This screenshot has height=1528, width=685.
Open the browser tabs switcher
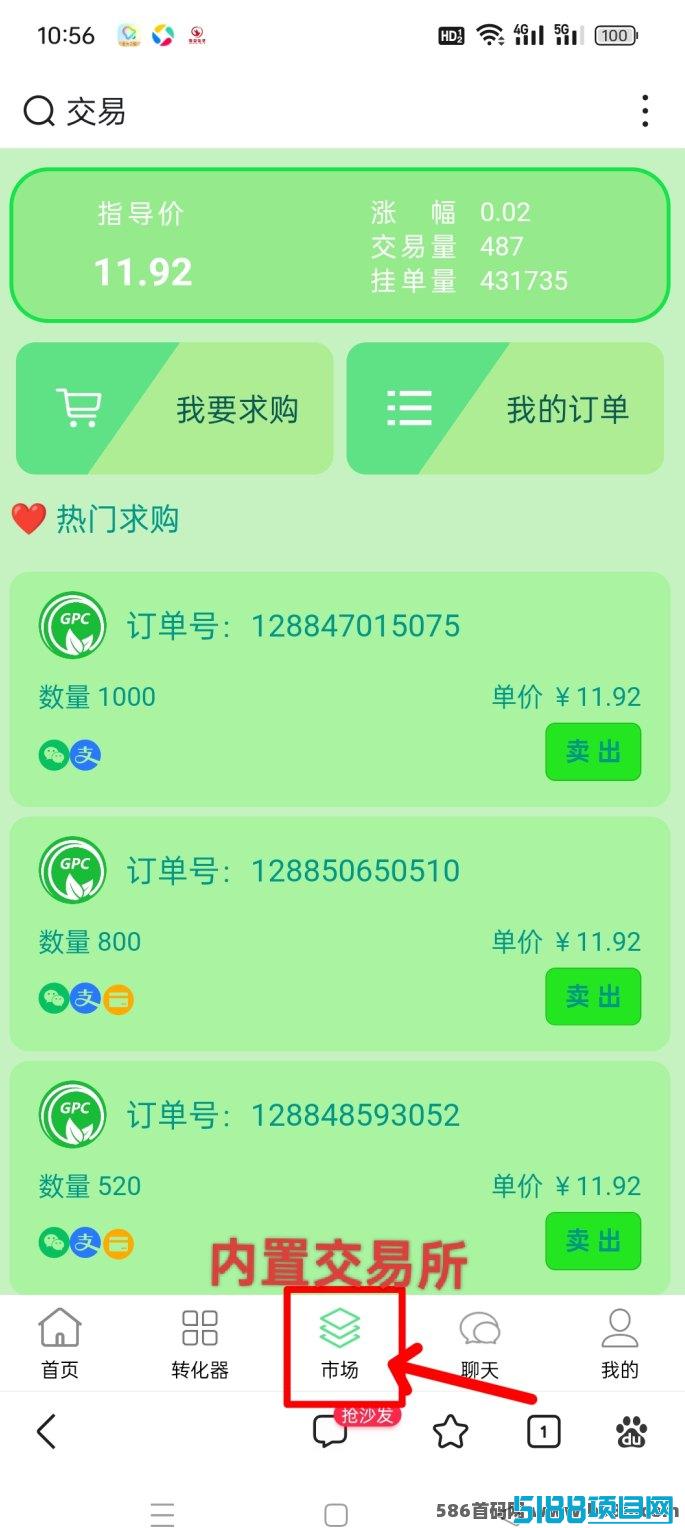[543, 1432]
